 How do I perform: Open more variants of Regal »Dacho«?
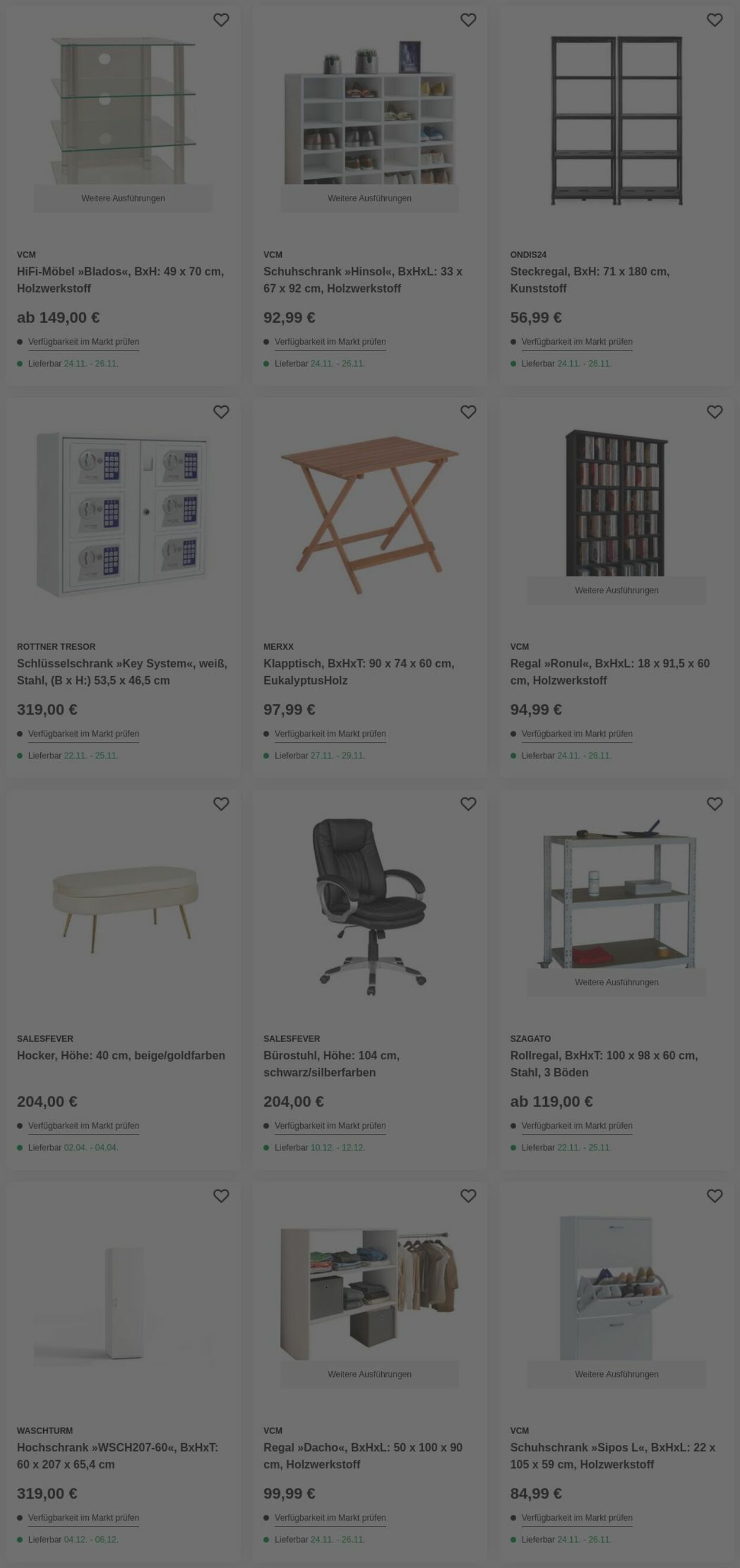click(x=369, y=1374)
